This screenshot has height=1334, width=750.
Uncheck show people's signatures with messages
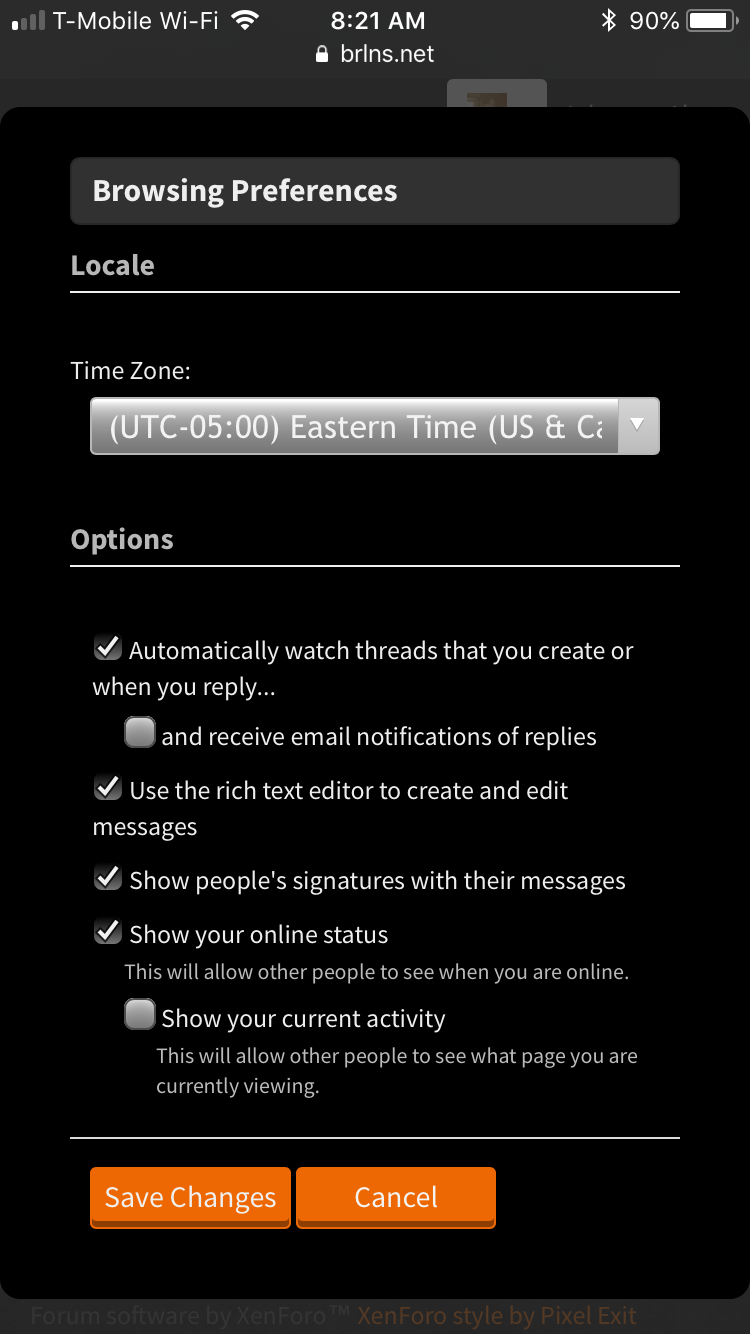coord(108,878)
